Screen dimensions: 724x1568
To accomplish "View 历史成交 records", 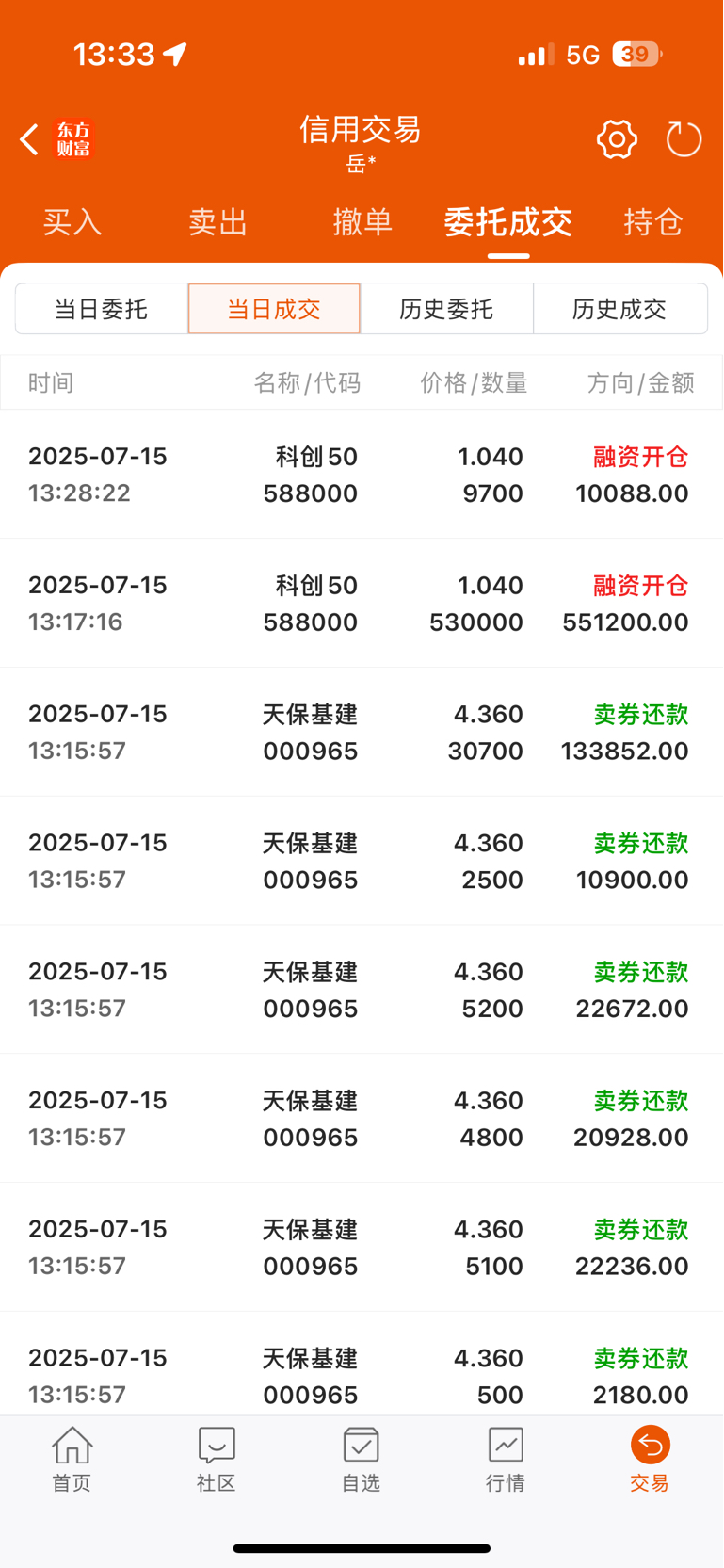I will [619, 309].
